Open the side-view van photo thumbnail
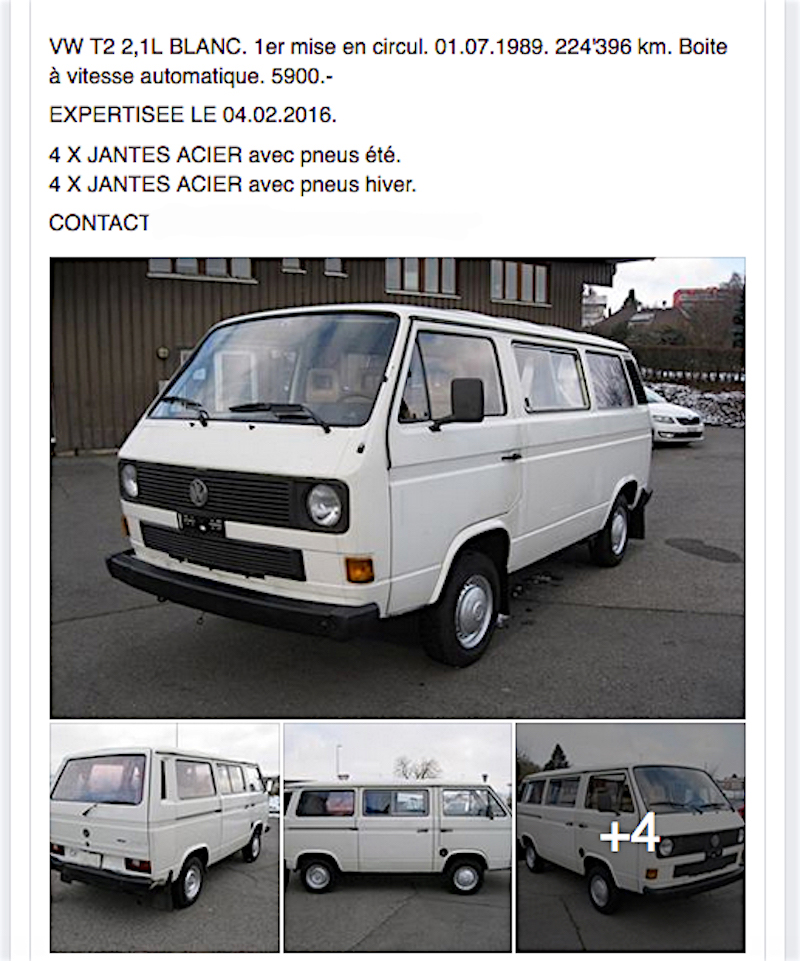This screenshot has width=800, height=961. [x=397, y=837]
